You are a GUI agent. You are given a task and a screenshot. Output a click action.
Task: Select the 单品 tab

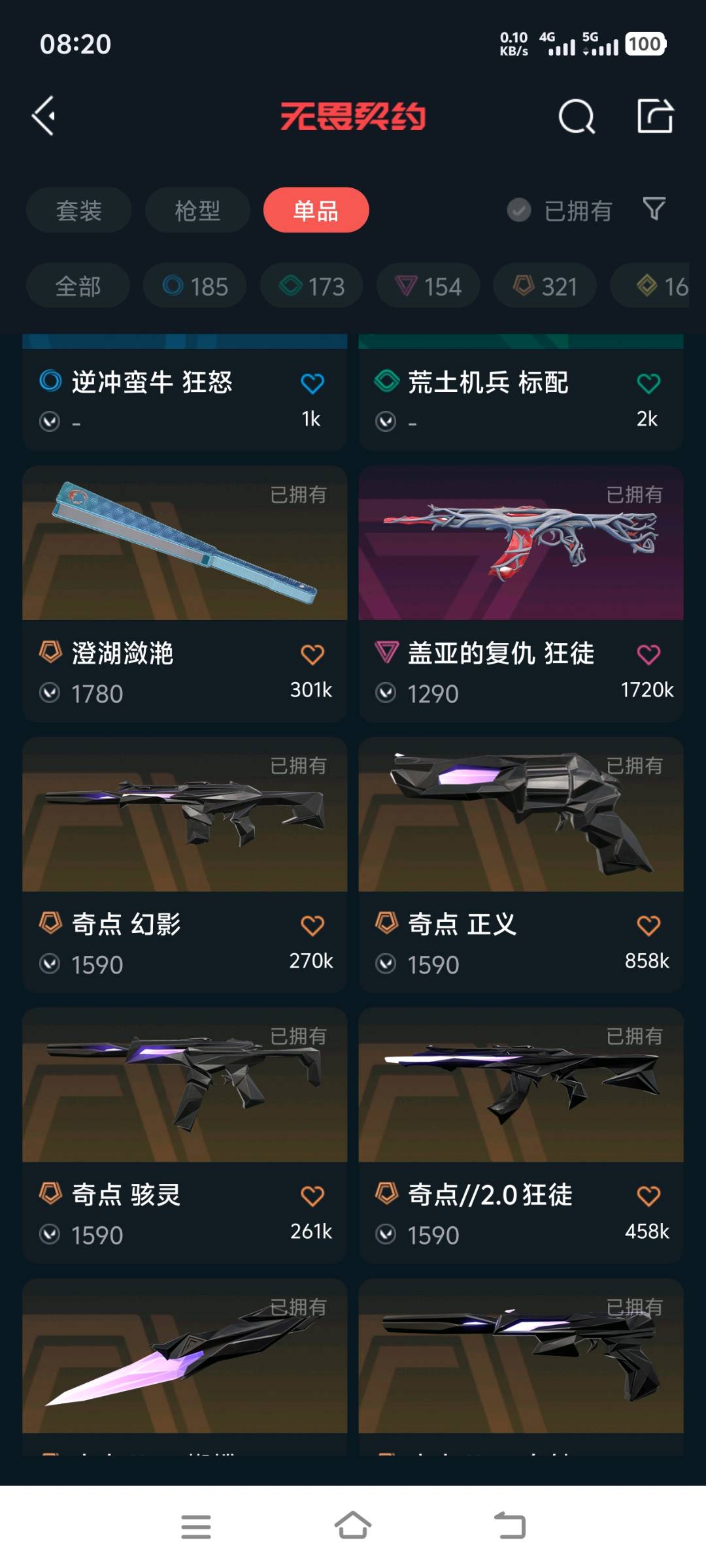coord(316,210)
